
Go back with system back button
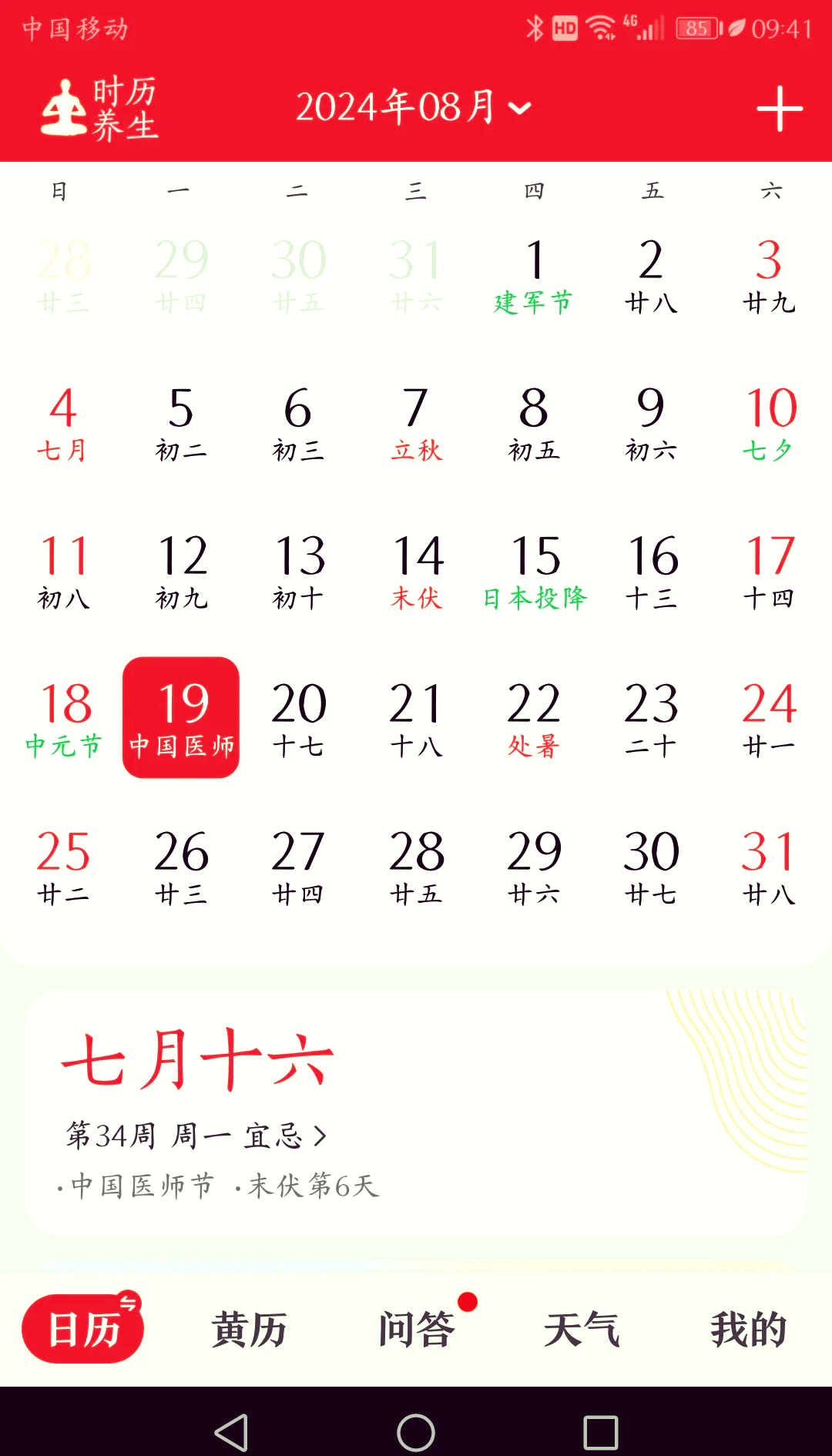pos(230,1432)
